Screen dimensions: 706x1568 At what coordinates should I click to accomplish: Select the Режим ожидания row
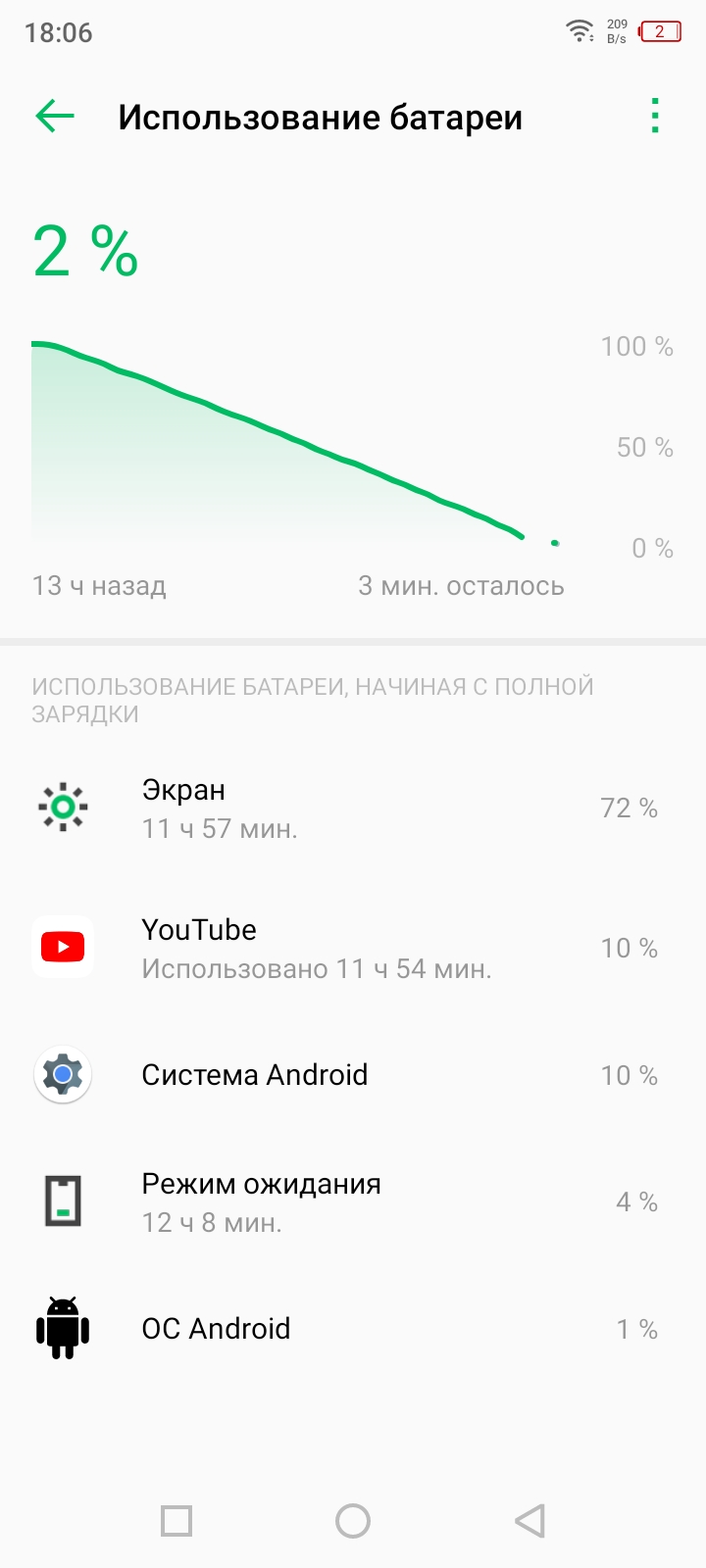pos(353,1202)
